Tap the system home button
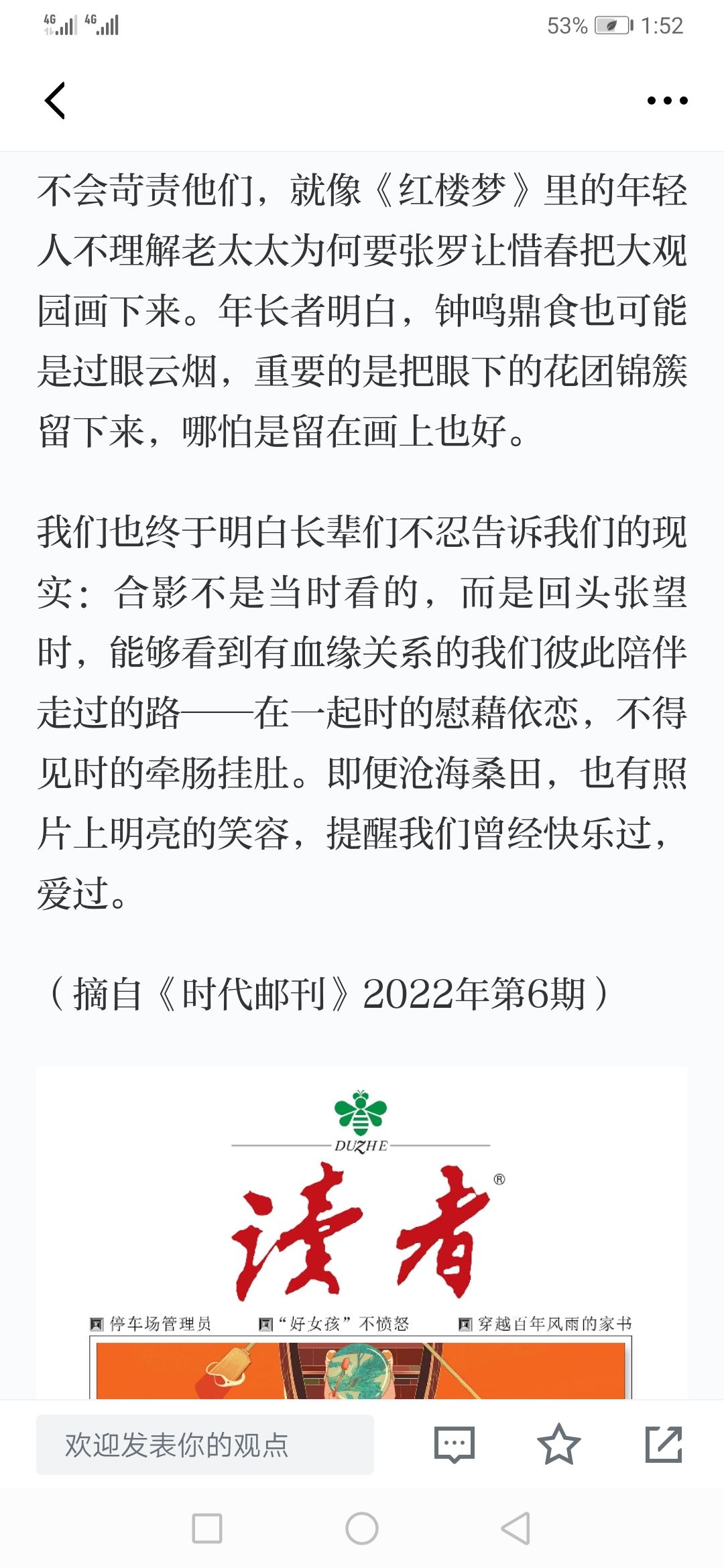This screenshot has width=724, height=1568. [362, 1528]
